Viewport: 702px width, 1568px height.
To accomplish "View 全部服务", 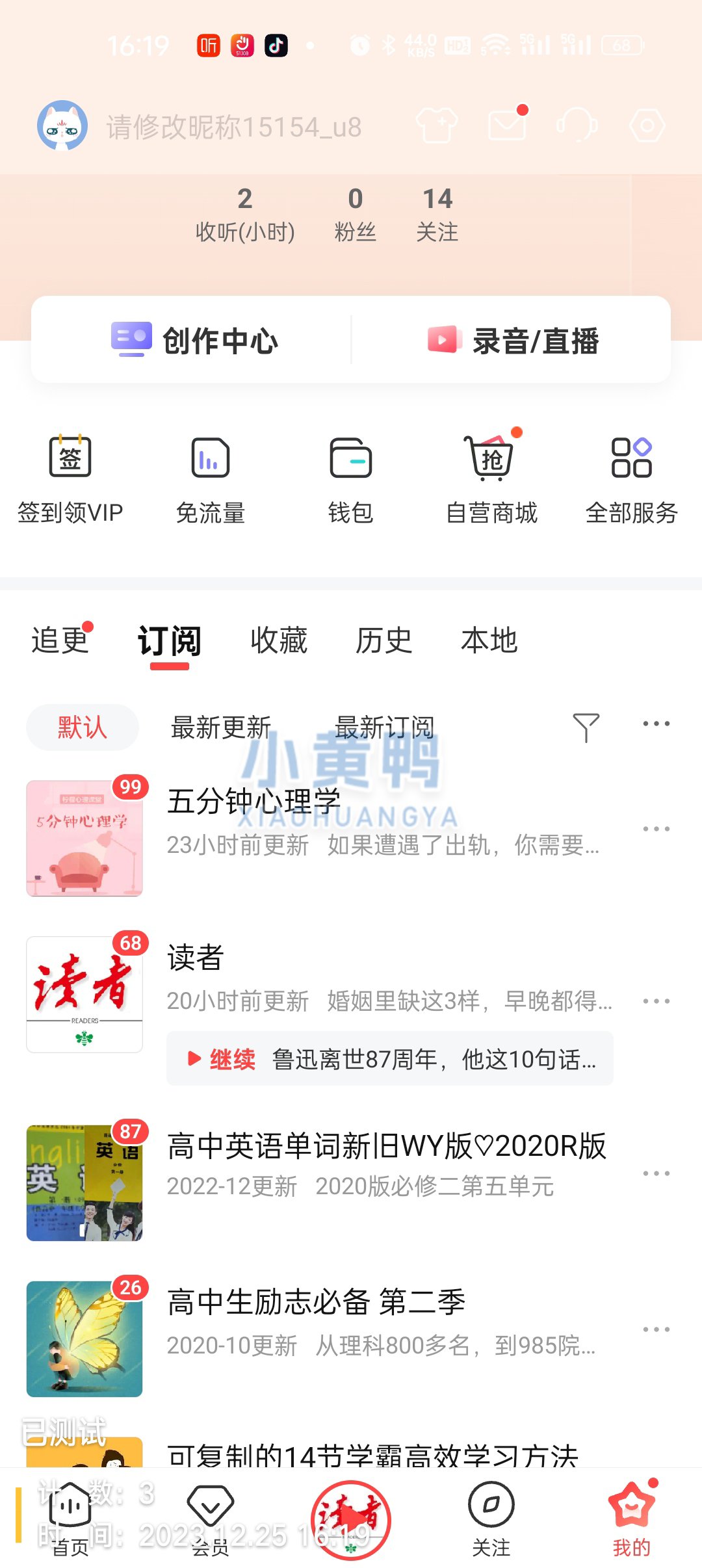I will 631,479.
